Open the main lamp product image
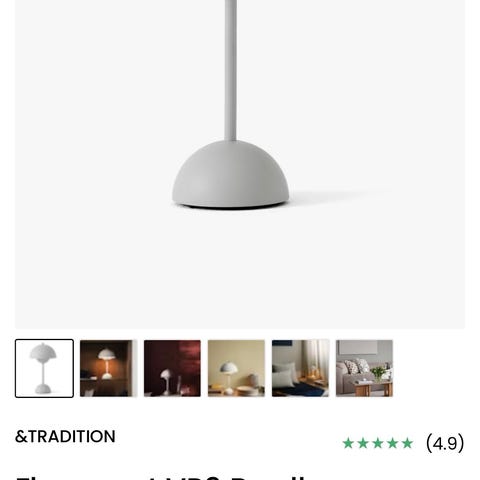 [240, 164]
